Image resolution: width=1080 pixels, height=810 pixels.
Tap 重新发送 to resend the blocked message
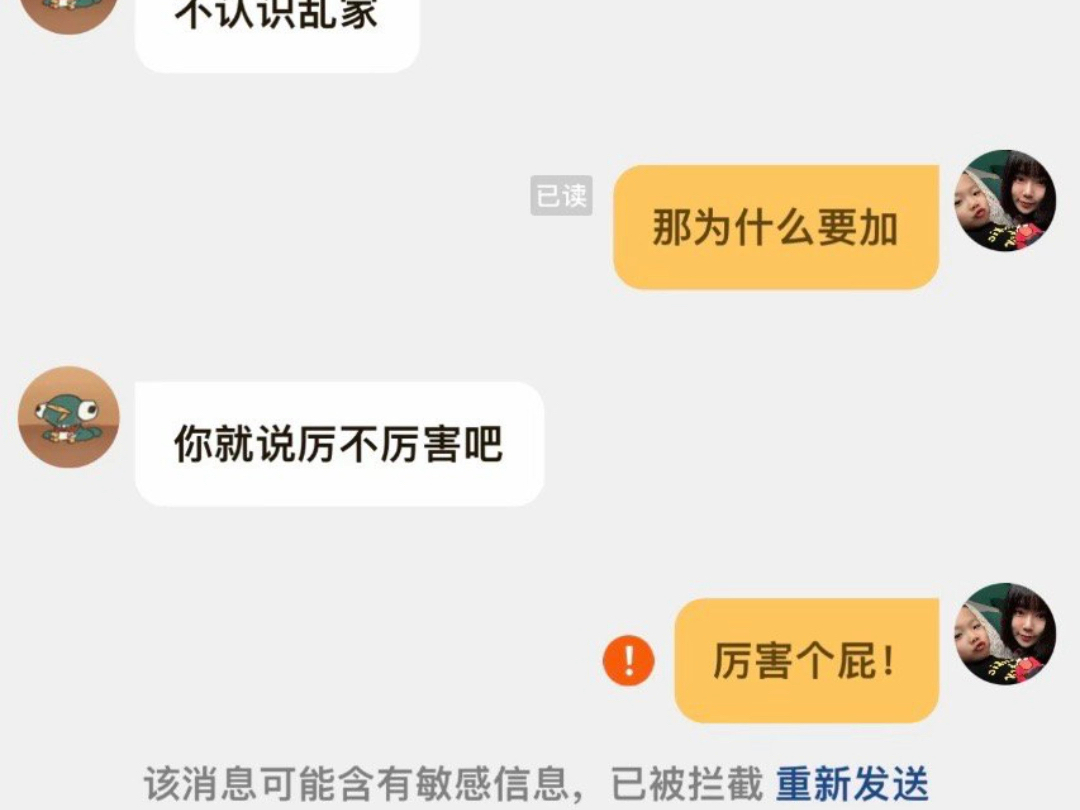[x=852, y=784]
